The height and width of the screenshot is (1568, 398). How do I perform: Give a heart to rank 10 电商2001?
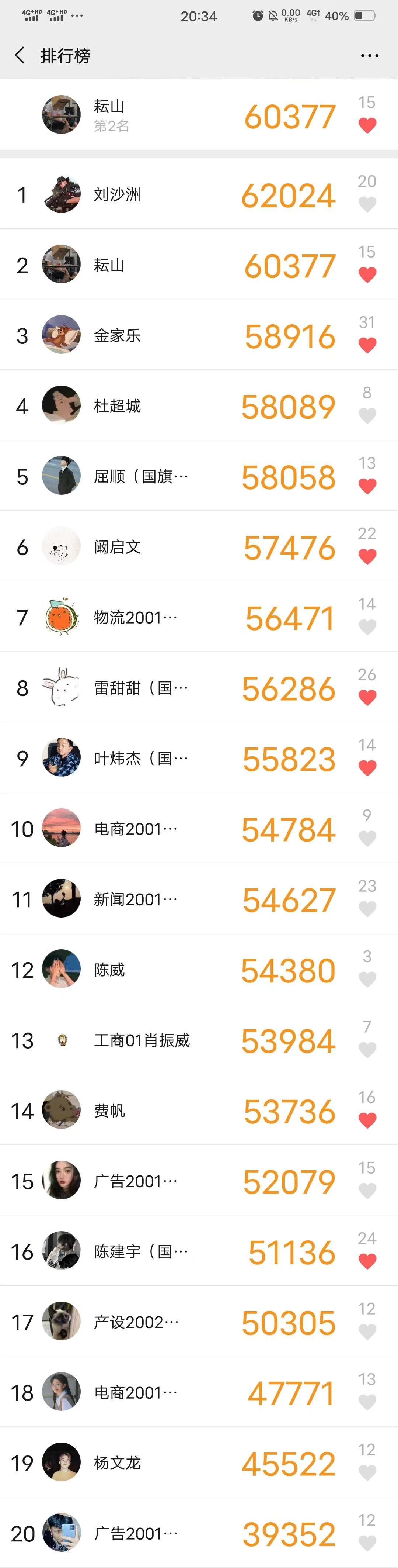pos(367,838)
